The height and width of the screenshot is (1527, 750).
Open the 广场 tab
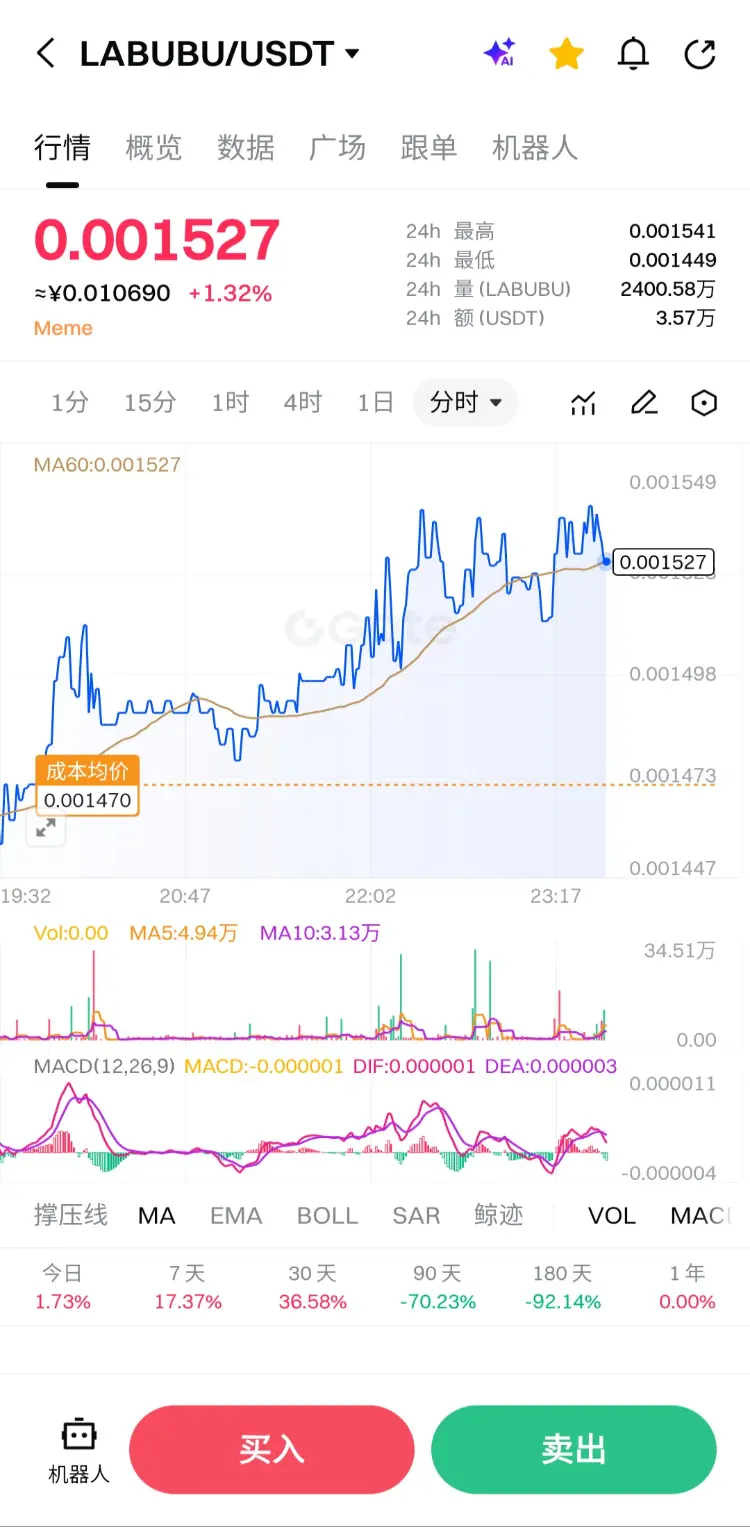tap(337, 148)
